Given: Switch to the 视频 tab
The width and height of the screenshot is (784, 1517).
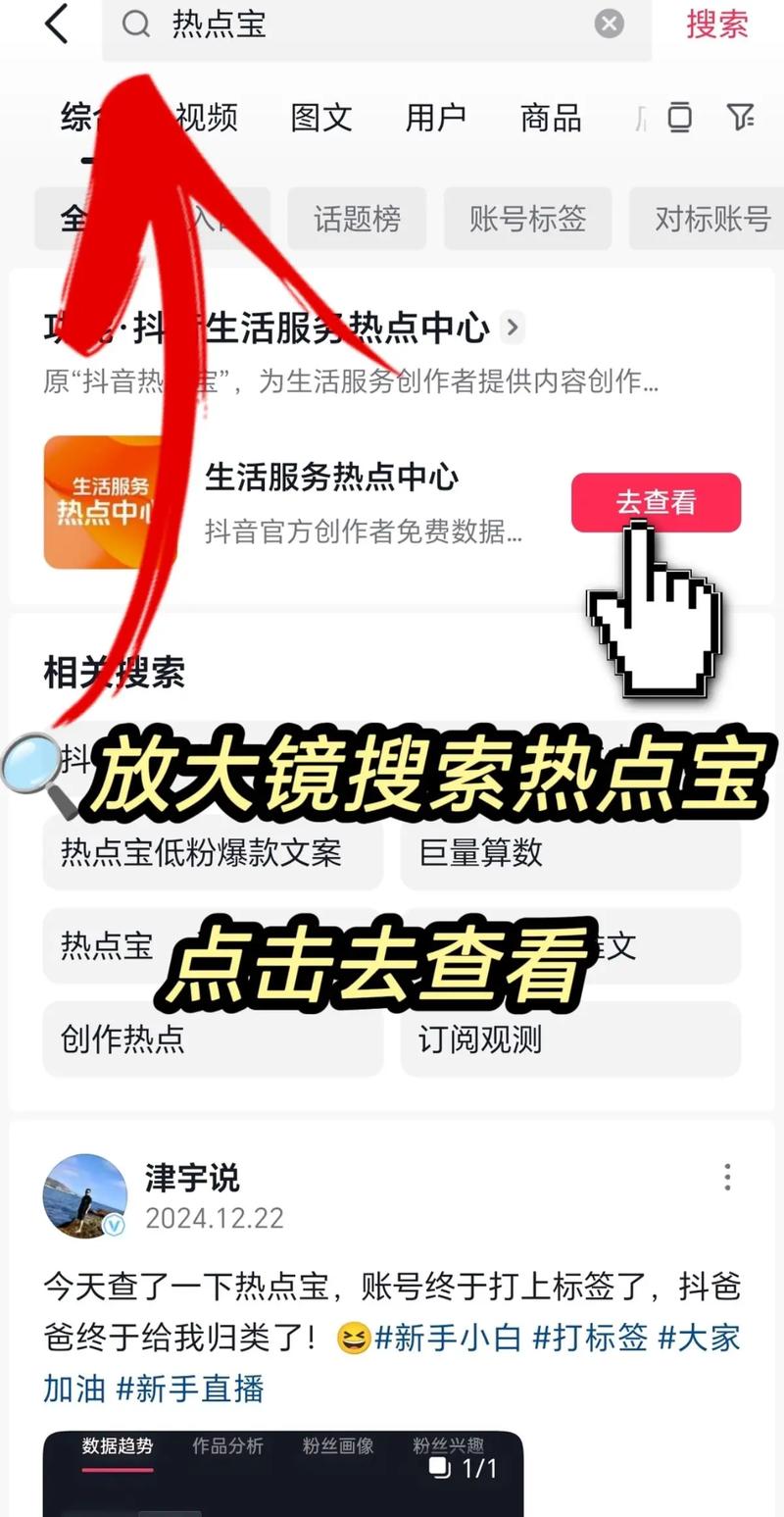Looking at the screenshot, I should [x=207, y=119].
